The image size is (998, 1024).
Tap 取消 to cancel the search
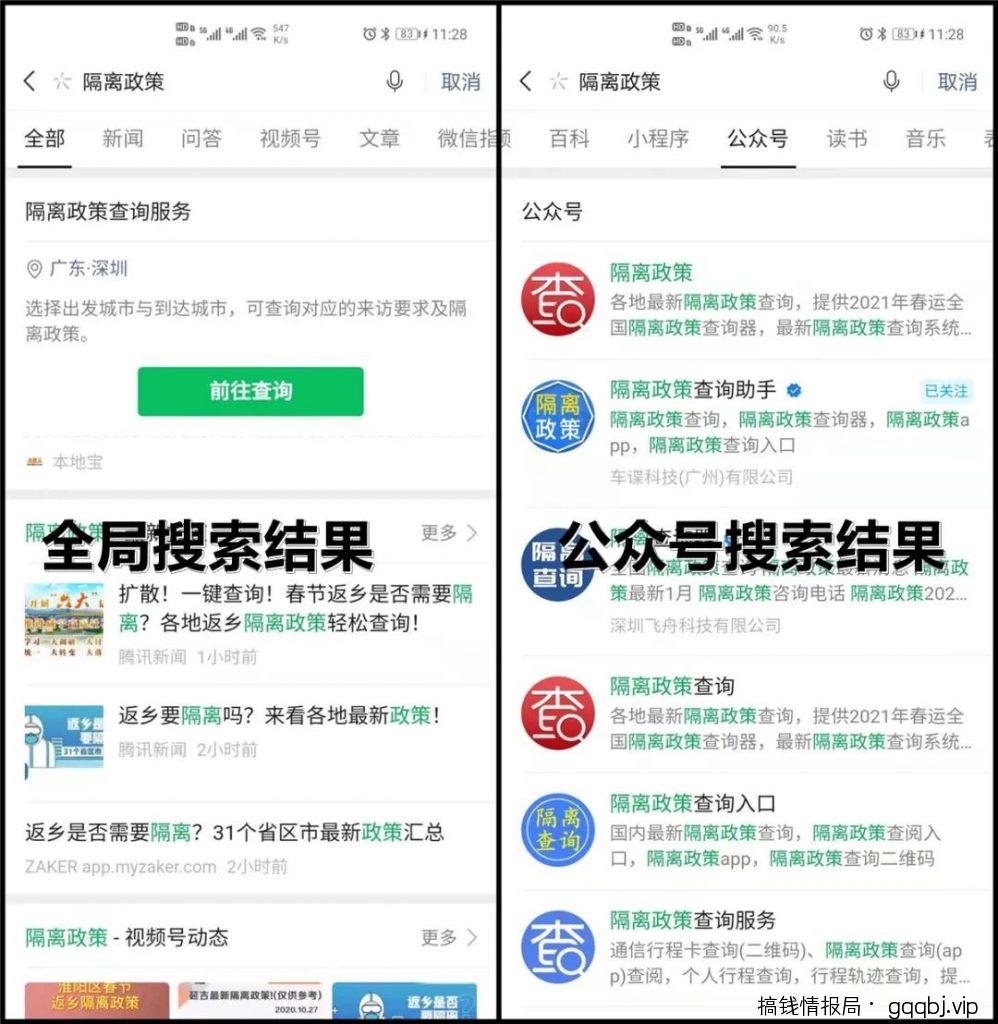click(459, 82)
